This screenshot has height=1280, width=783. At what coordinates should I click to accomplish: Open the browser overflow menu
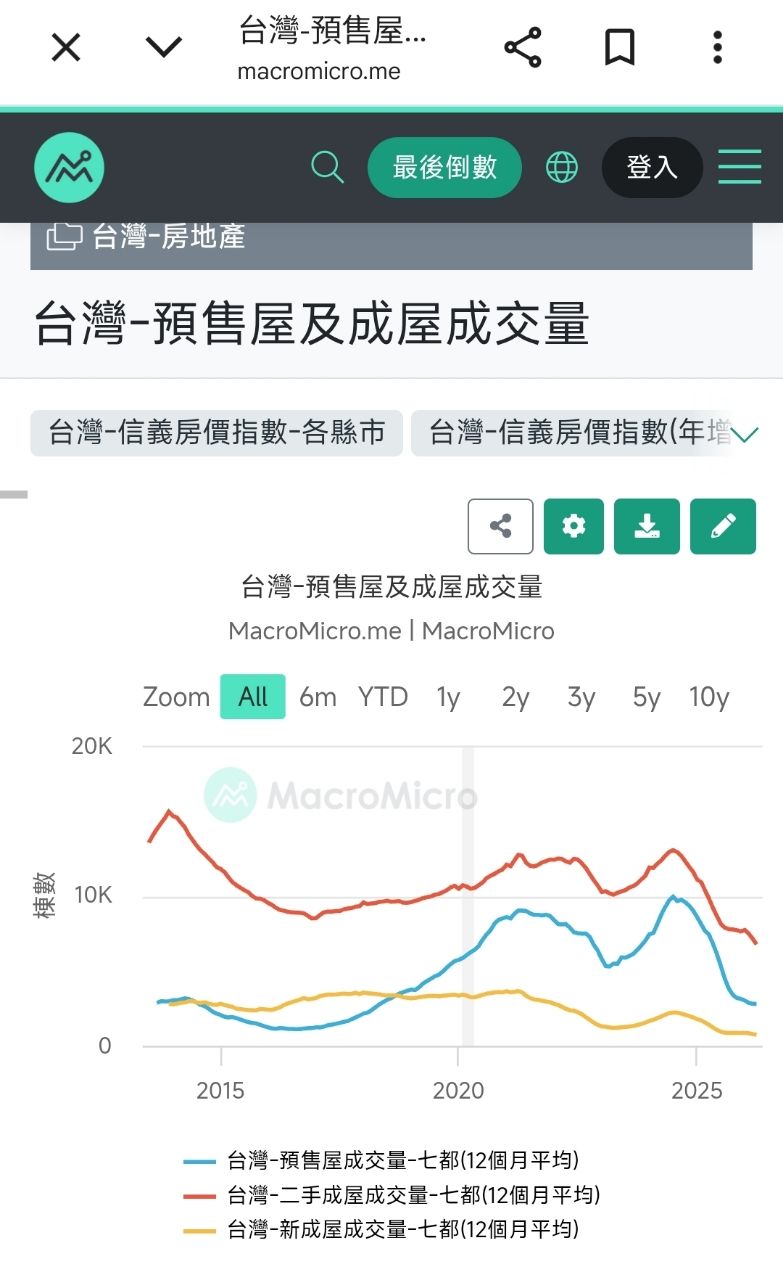(x=717, y=47)
